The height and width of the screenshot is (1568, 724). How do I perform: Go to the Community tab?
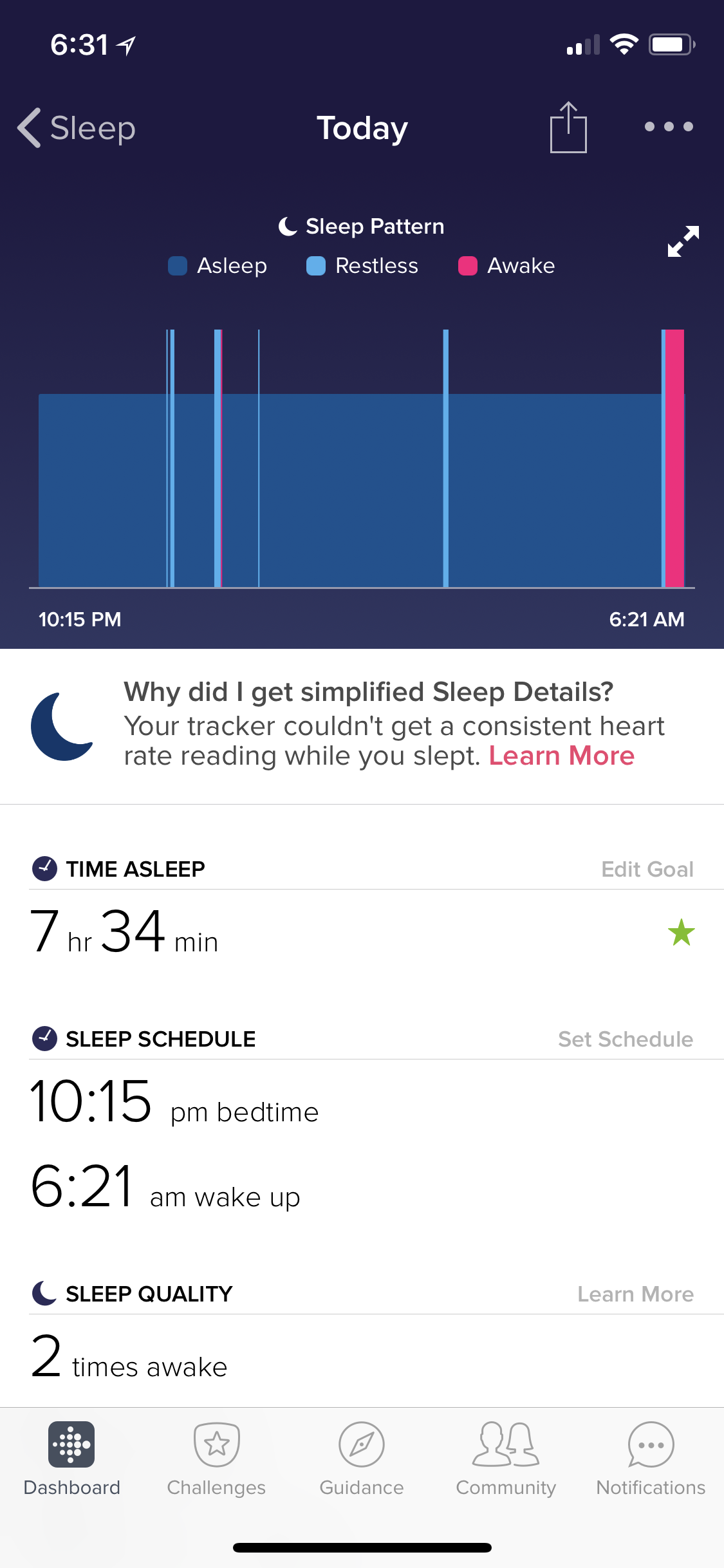pyautogui.click(x=506, y=1459)
